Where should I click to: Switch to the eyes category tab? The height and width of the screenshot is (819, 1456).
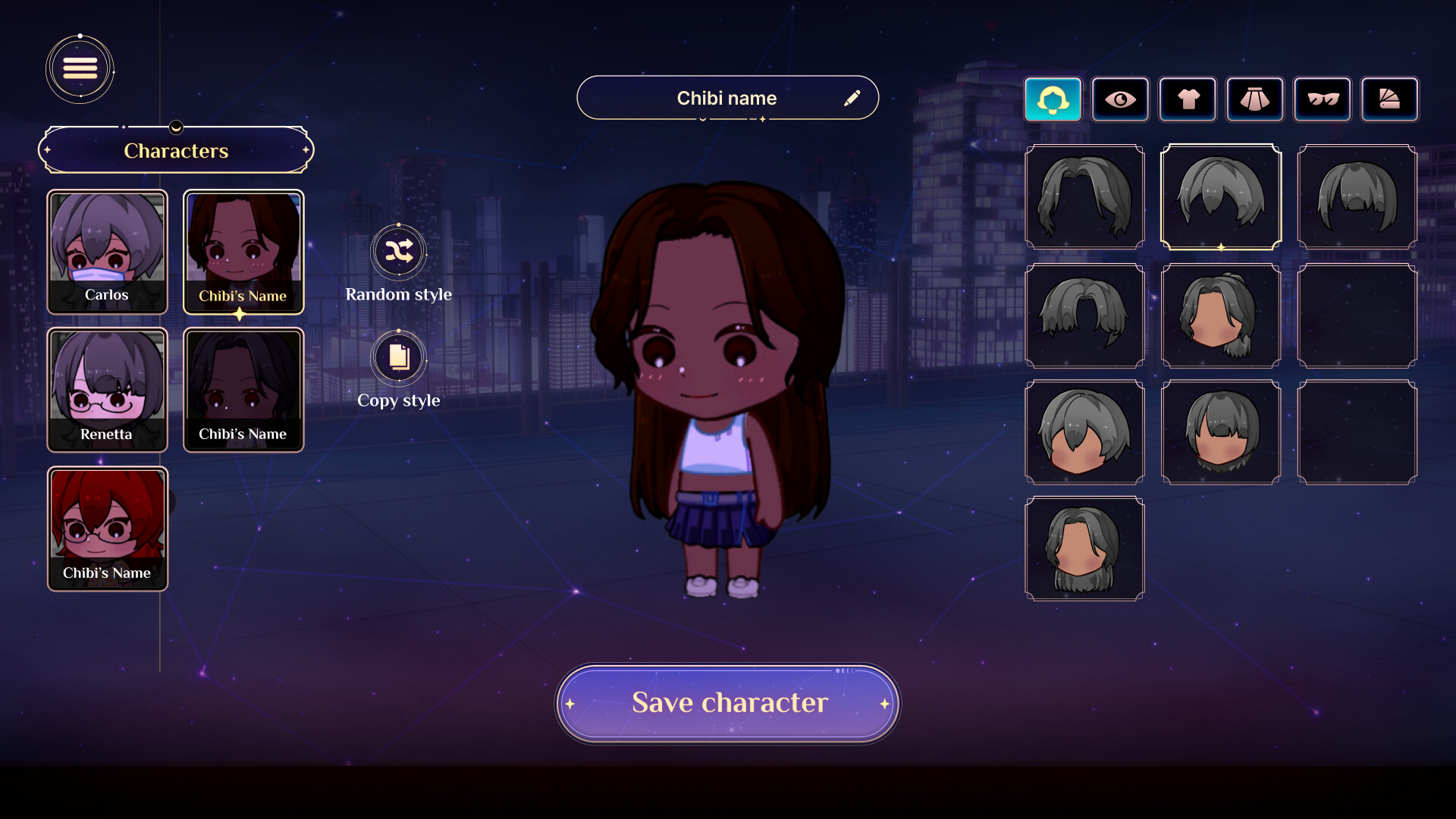tap(1120, 99)
